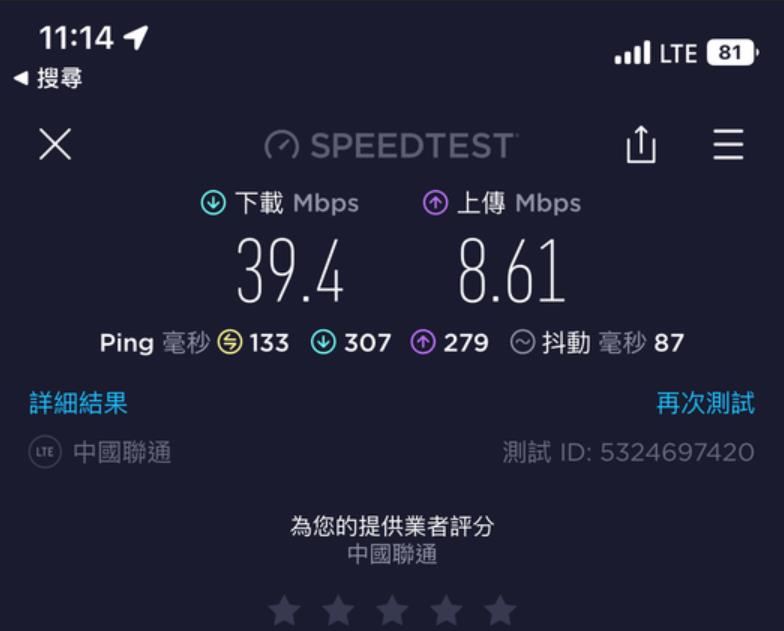Open the hamburger menu

(728, 145)
